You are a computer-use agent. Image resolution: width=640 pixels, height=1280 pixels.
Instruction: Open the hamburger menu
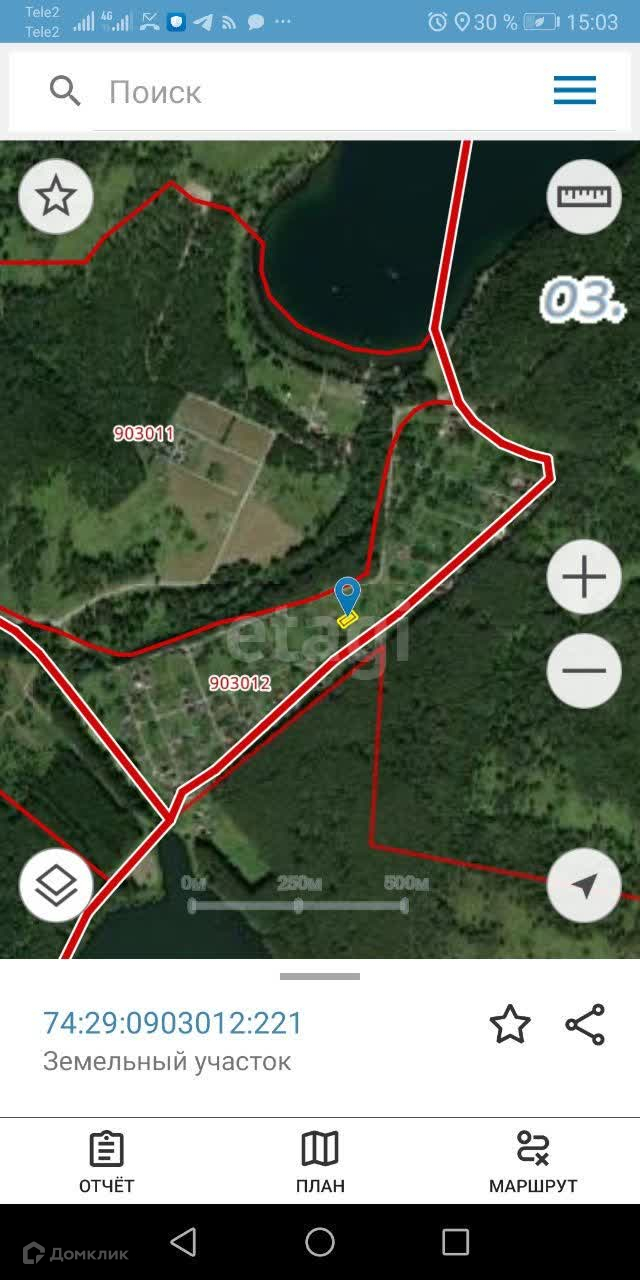pos(575,91)
